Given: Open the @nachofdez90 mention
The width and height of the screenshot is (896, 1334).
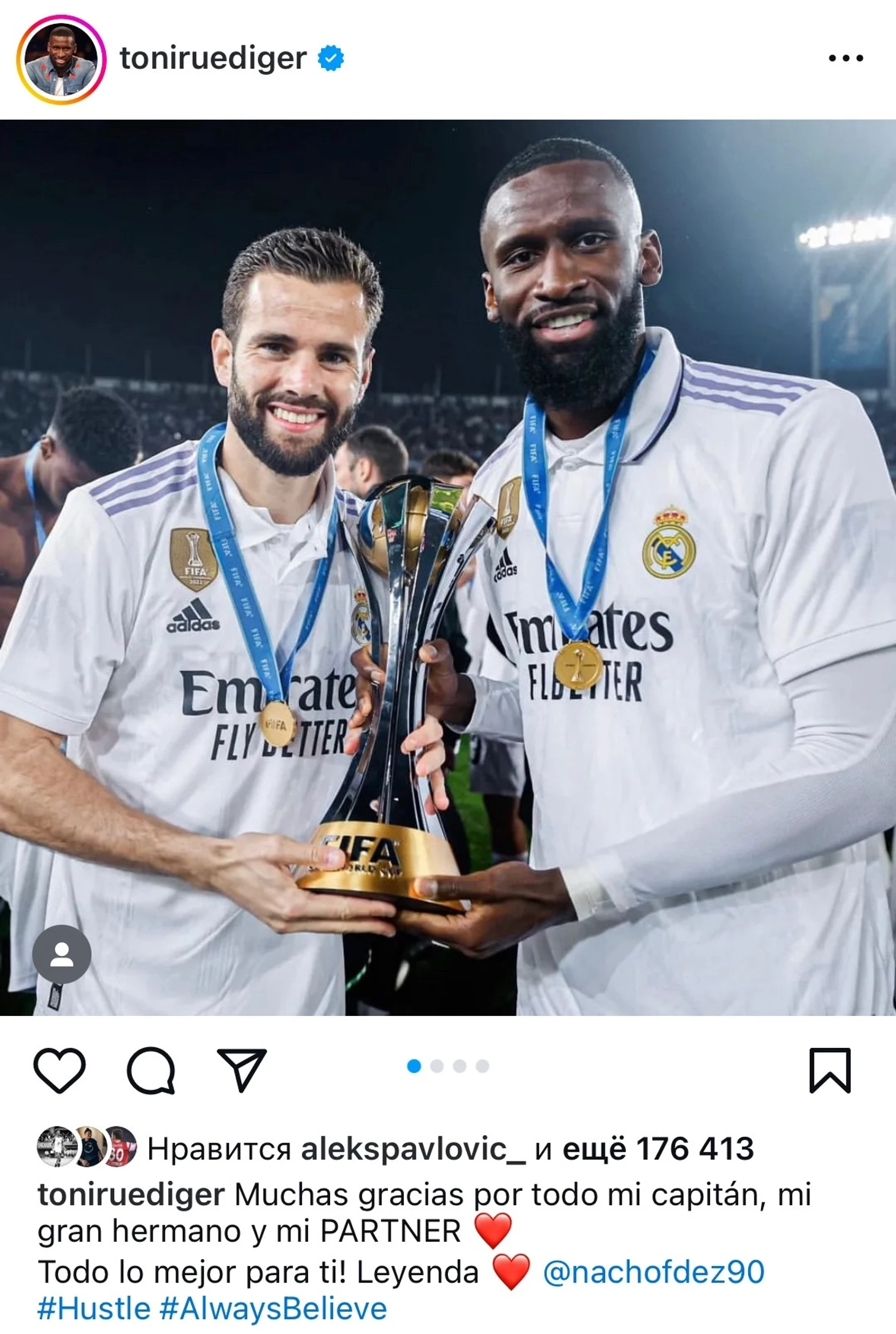Looking at the screenshot, I should [654, 1271].
